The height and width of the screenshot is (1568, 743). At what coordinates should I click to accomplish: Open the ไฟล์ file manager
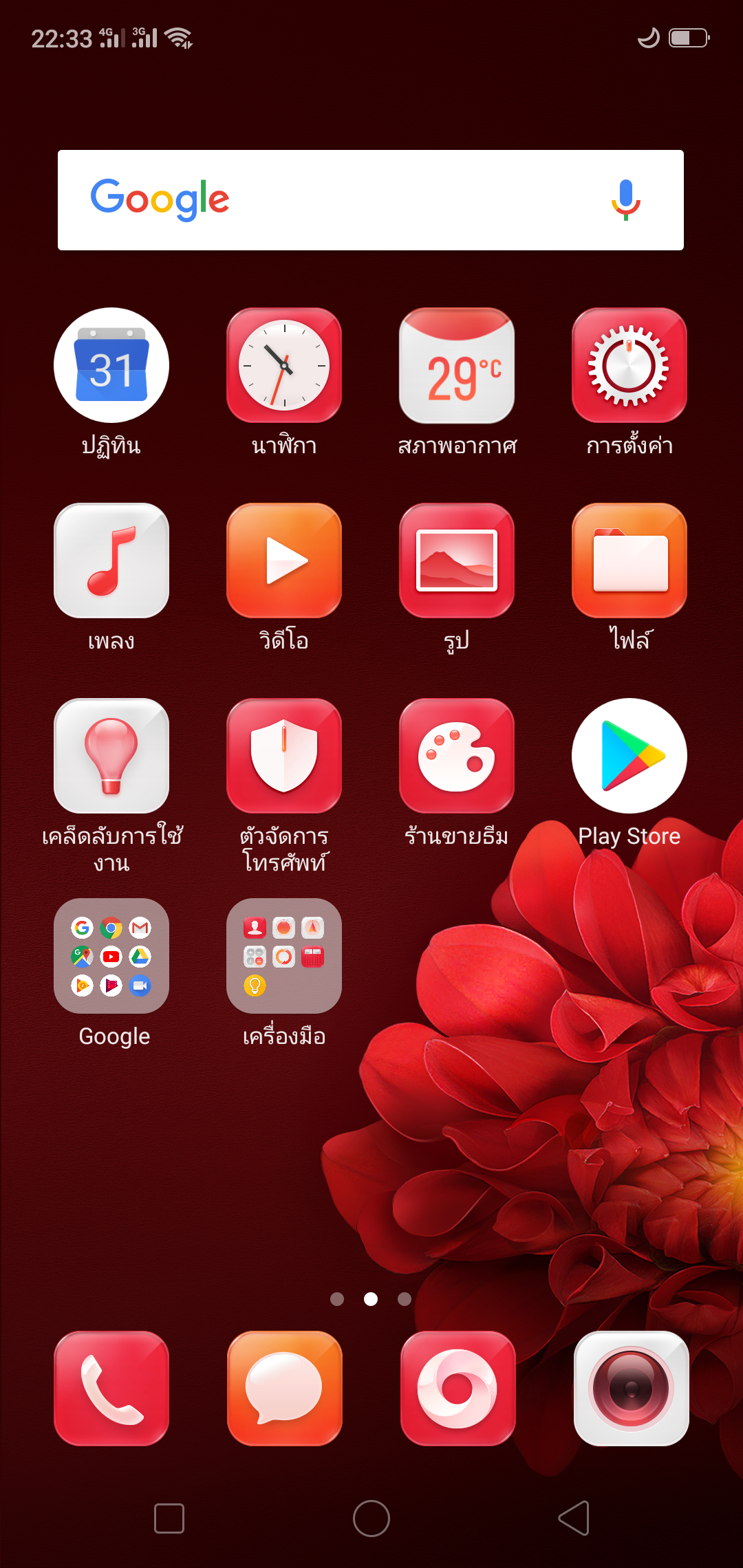pyautogui.click(x=629, y=560)
